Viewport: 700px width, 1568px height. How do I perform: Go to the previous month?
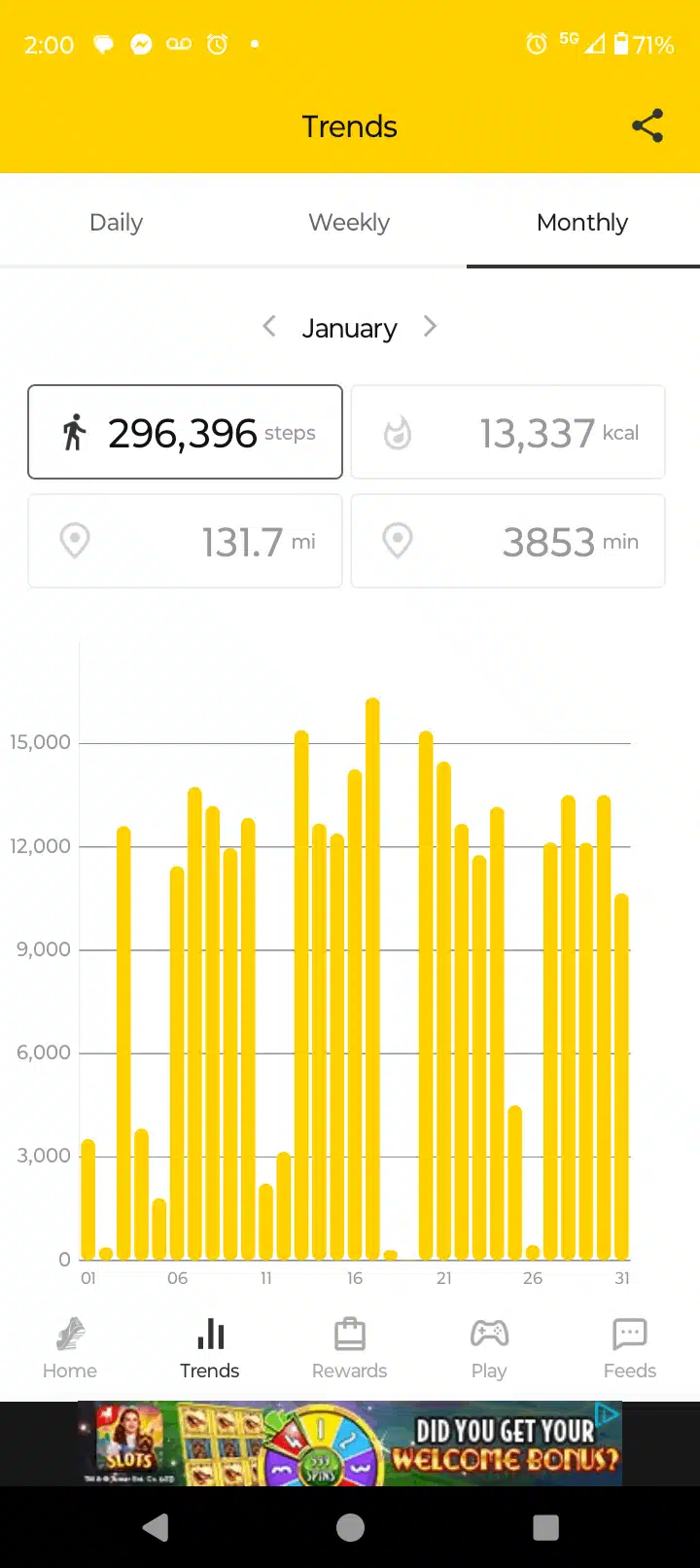point(269,327)
